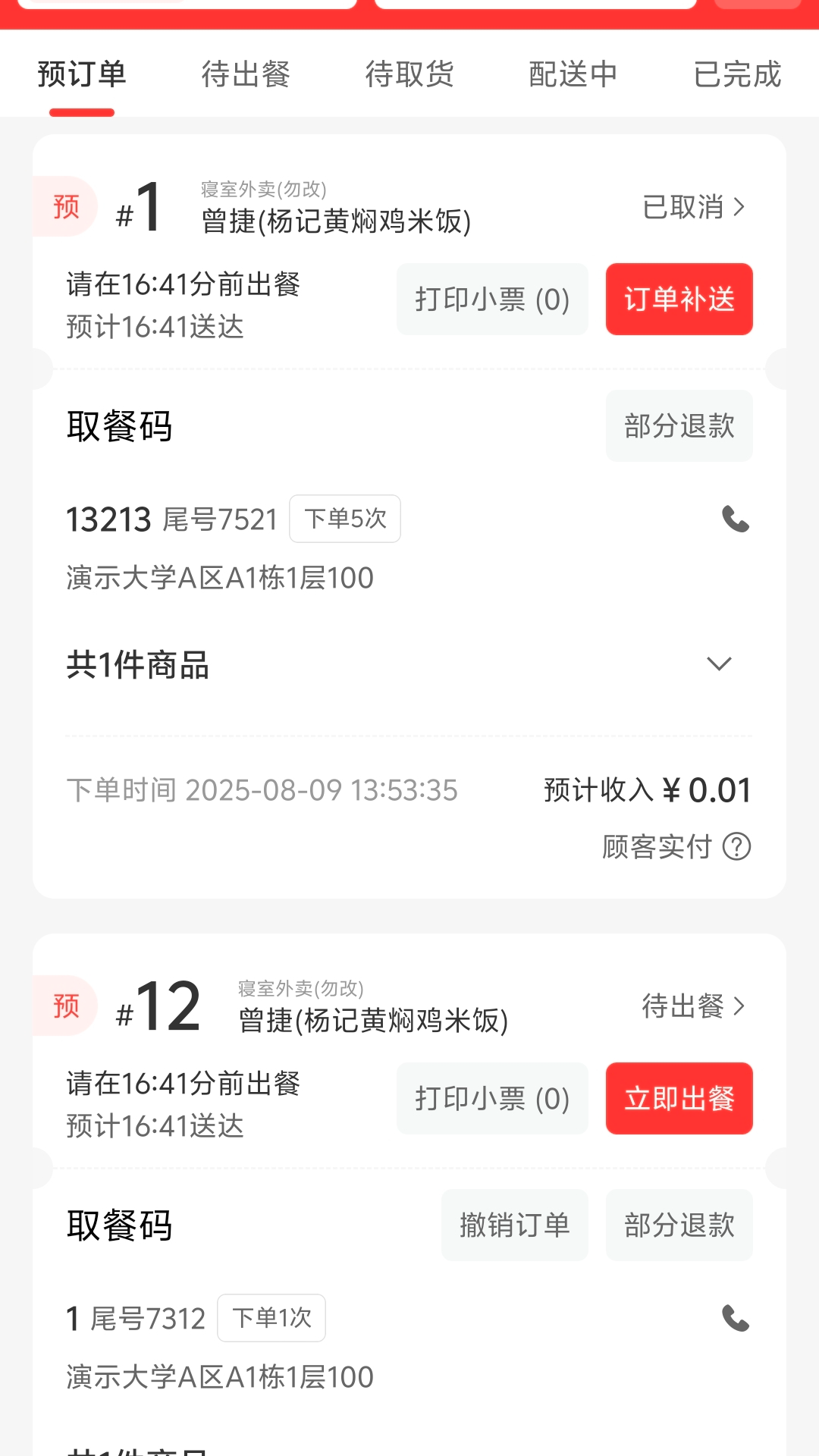Open 已取消 status of order #1
The height and width of the screenshot is (1456, 819).
click(694, 206)
